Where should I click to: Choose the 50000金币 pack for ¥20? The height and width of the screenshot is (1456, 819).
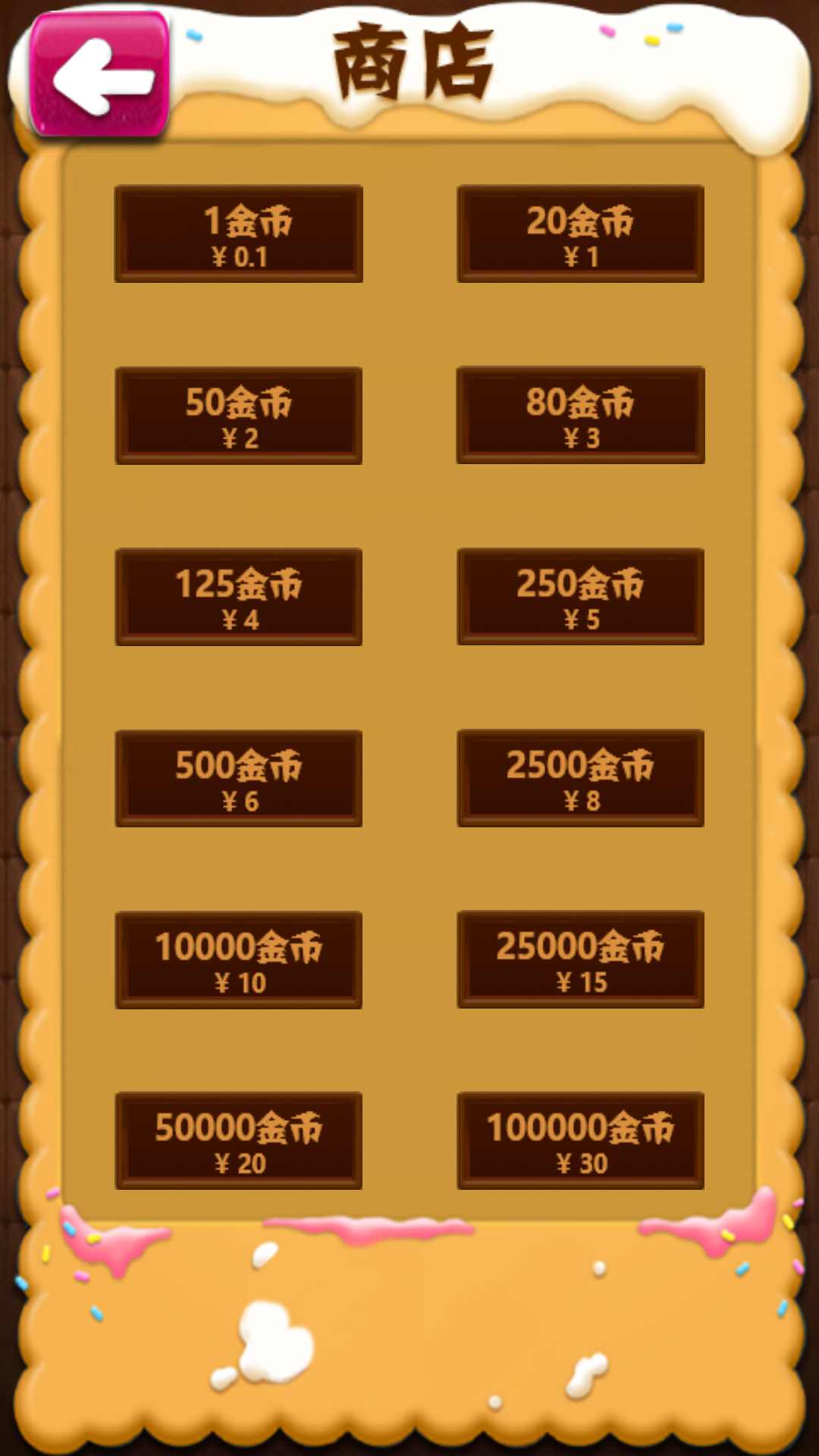(238, 1141)
